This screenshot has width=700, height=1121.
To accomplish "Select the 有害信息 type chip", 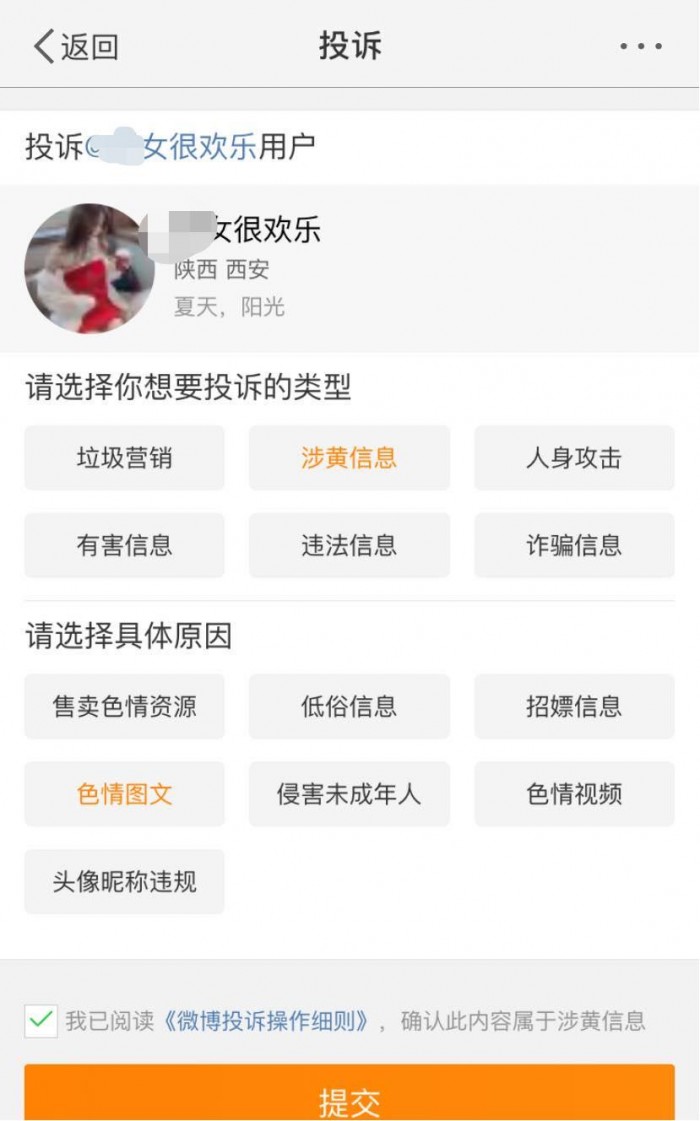I will pyautogui.click(x=125, y=545).
